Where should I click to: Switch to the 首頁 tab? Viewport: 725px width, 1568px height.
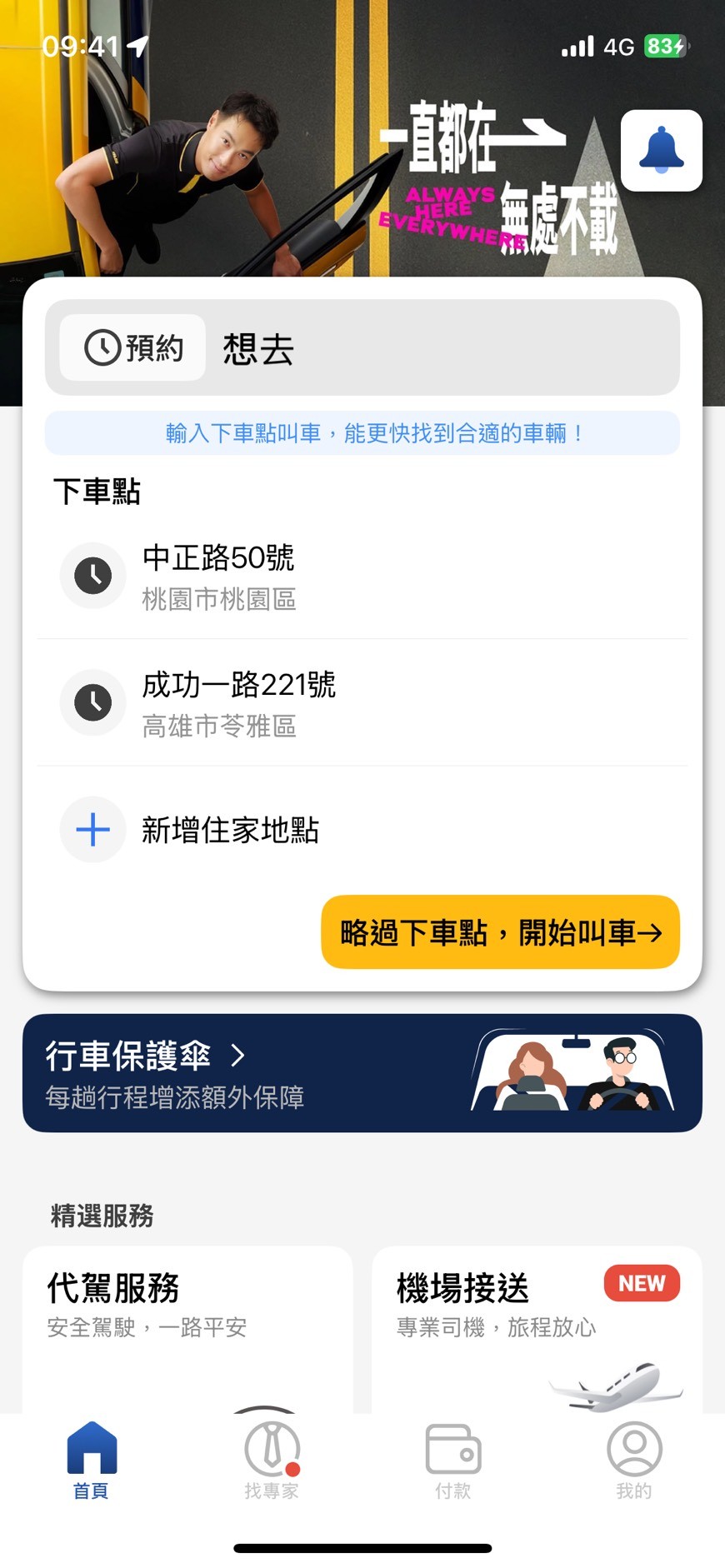91,1460
